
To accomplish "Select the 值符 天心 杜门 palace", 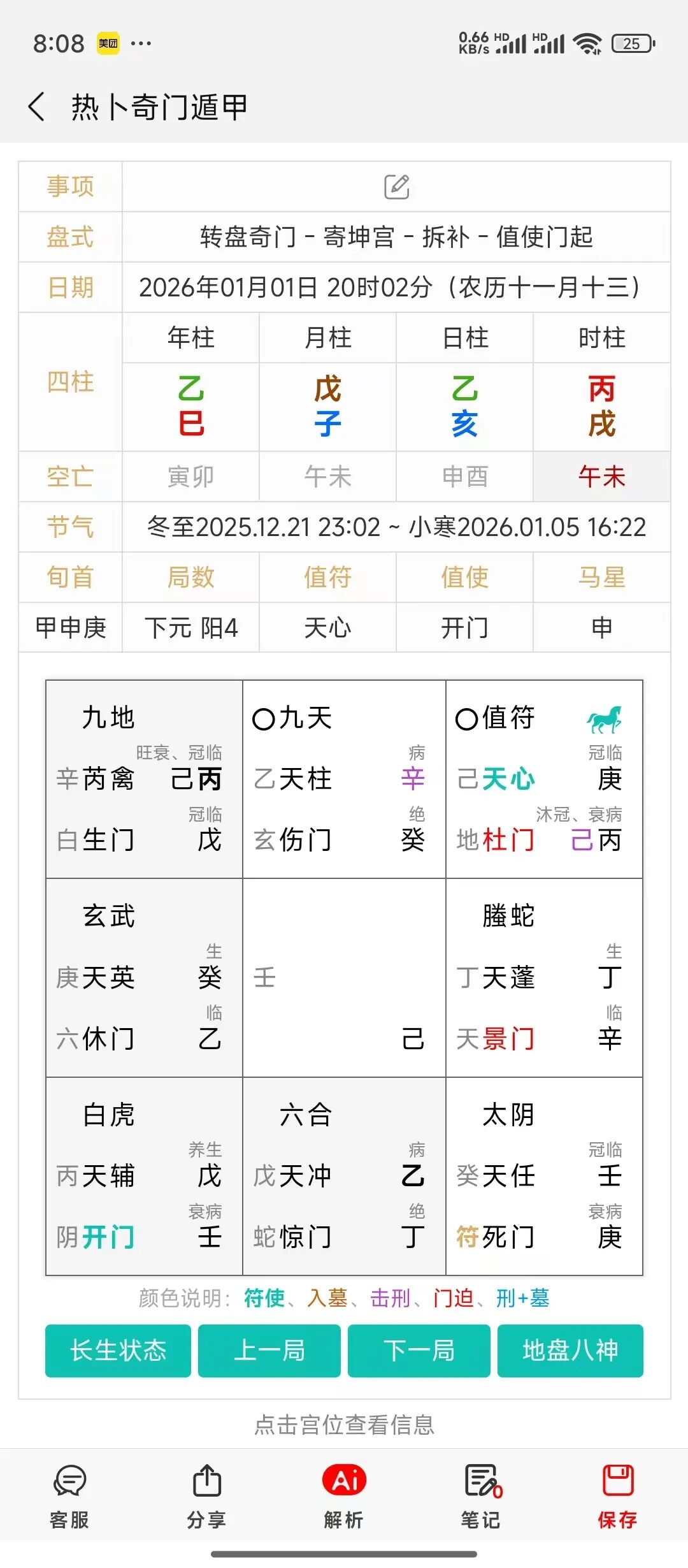I will point(544,779).
